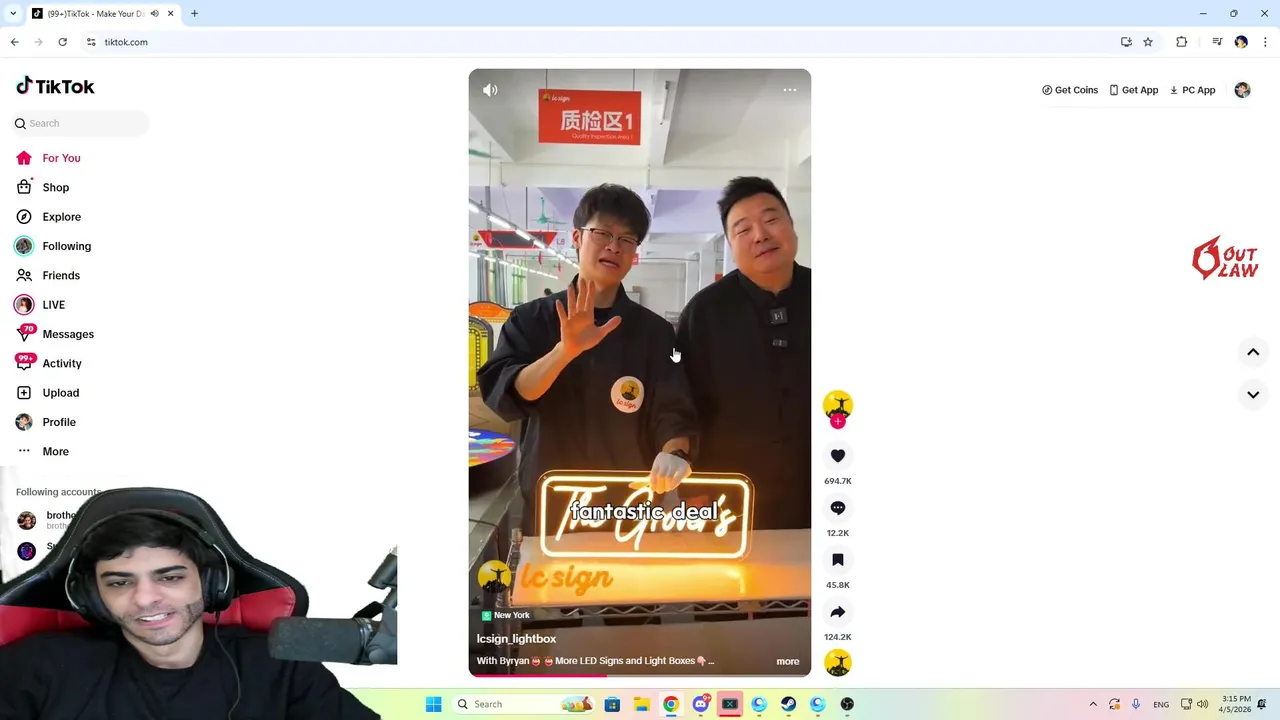The height and width of the screenshot is (720, 1280).
Task: Open the lcsign_lightbox profile name
Action: 516,638
